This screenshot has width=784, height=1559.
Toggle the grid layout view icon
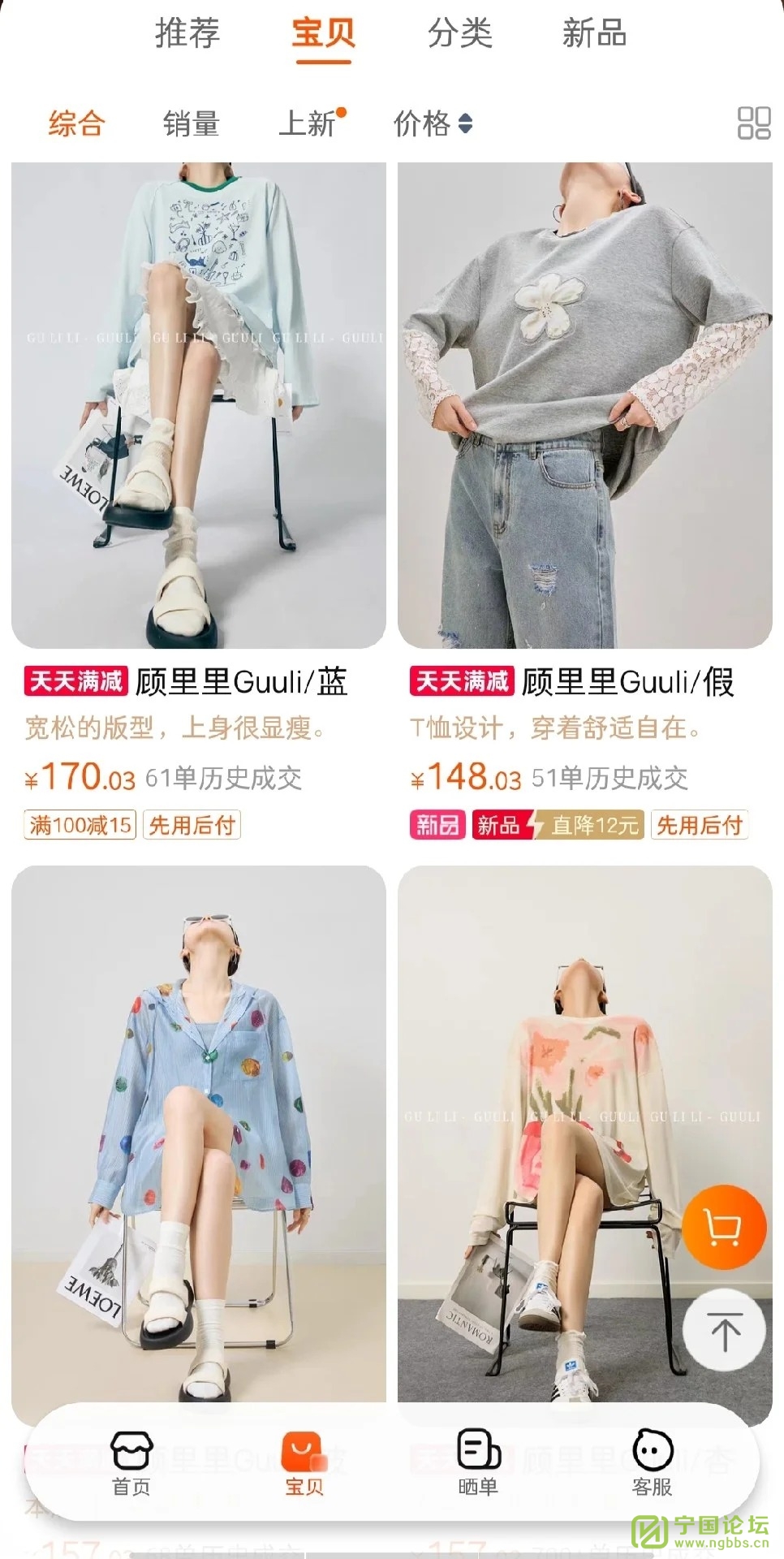pos(753,123)
